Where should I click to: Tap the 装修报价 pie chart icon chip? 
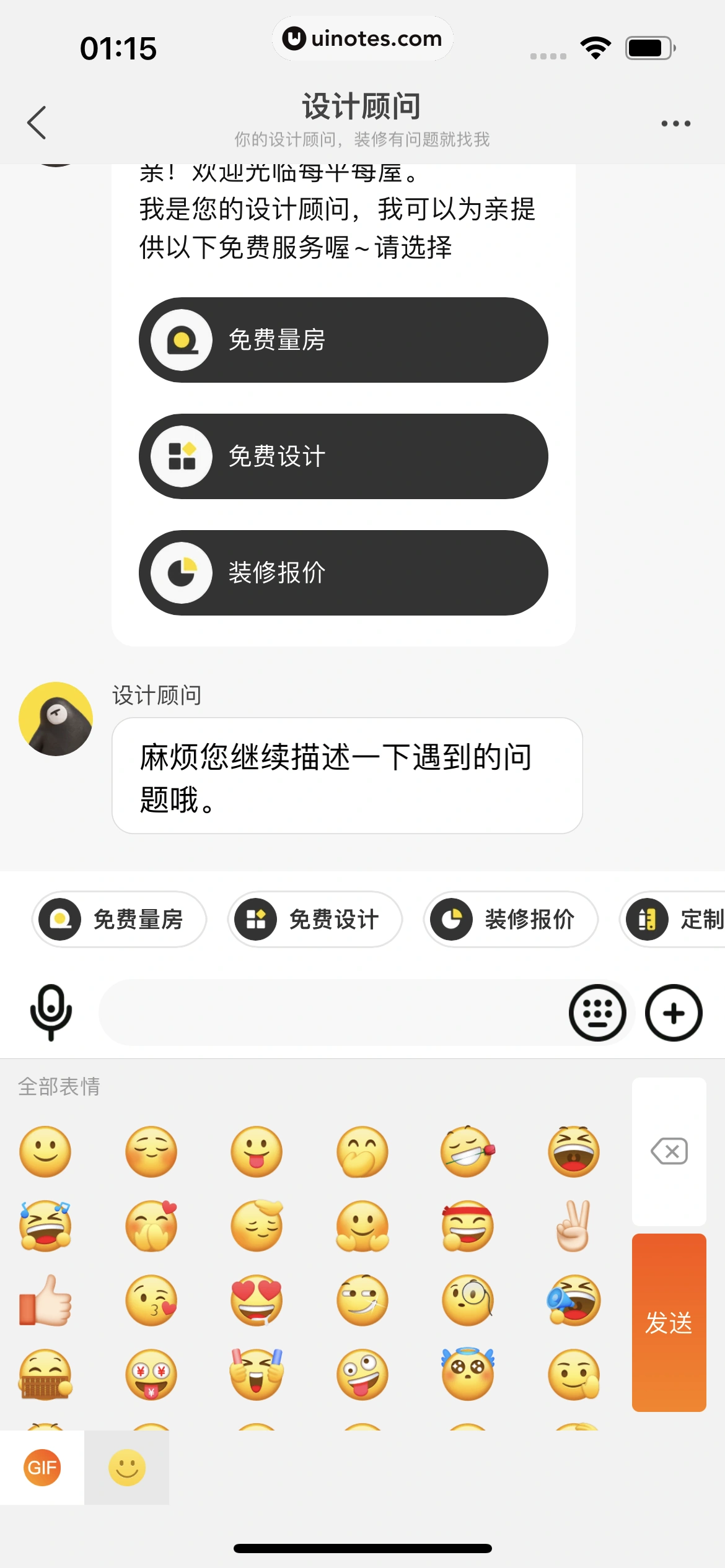[x=510, y=919]
